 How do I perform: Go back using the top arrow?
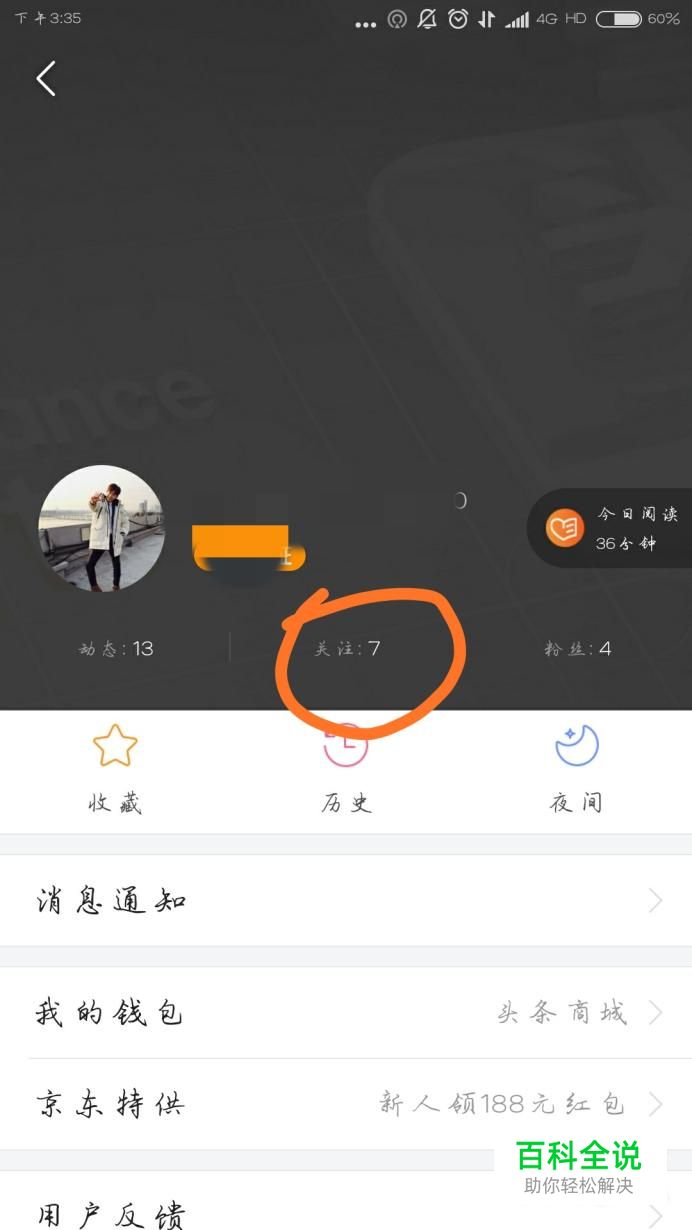coord(46,78)
